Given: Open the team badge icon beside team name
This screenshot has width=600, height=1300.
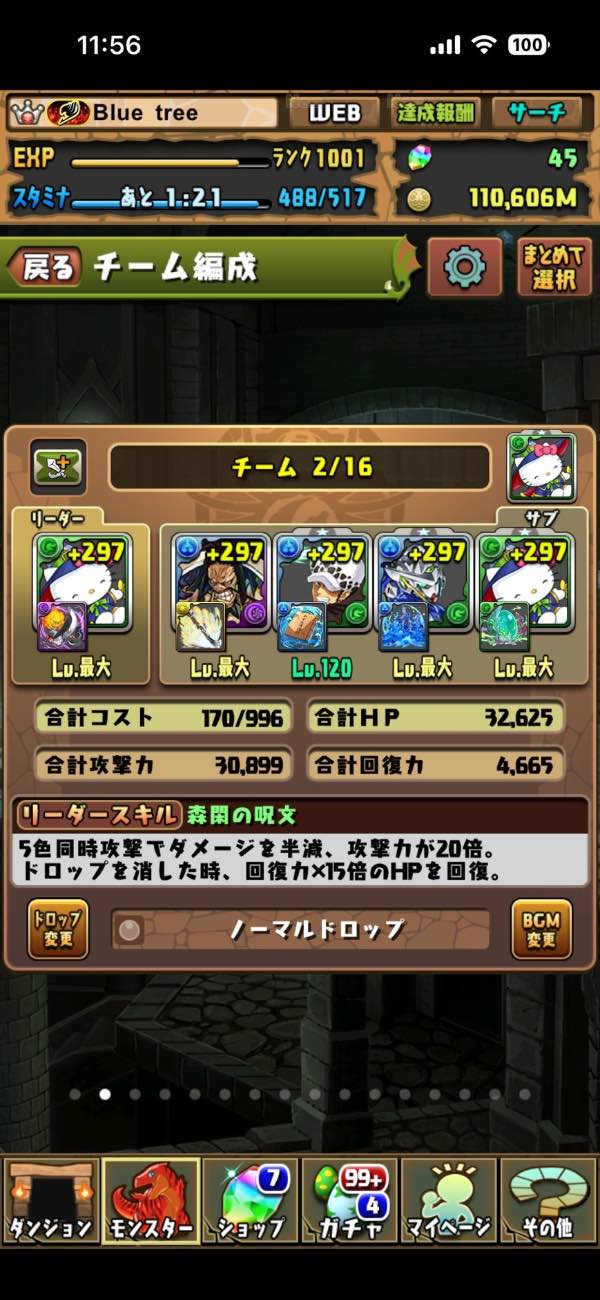Looking at the screenshot, I should pyautogui.click(x=56, y=466).
